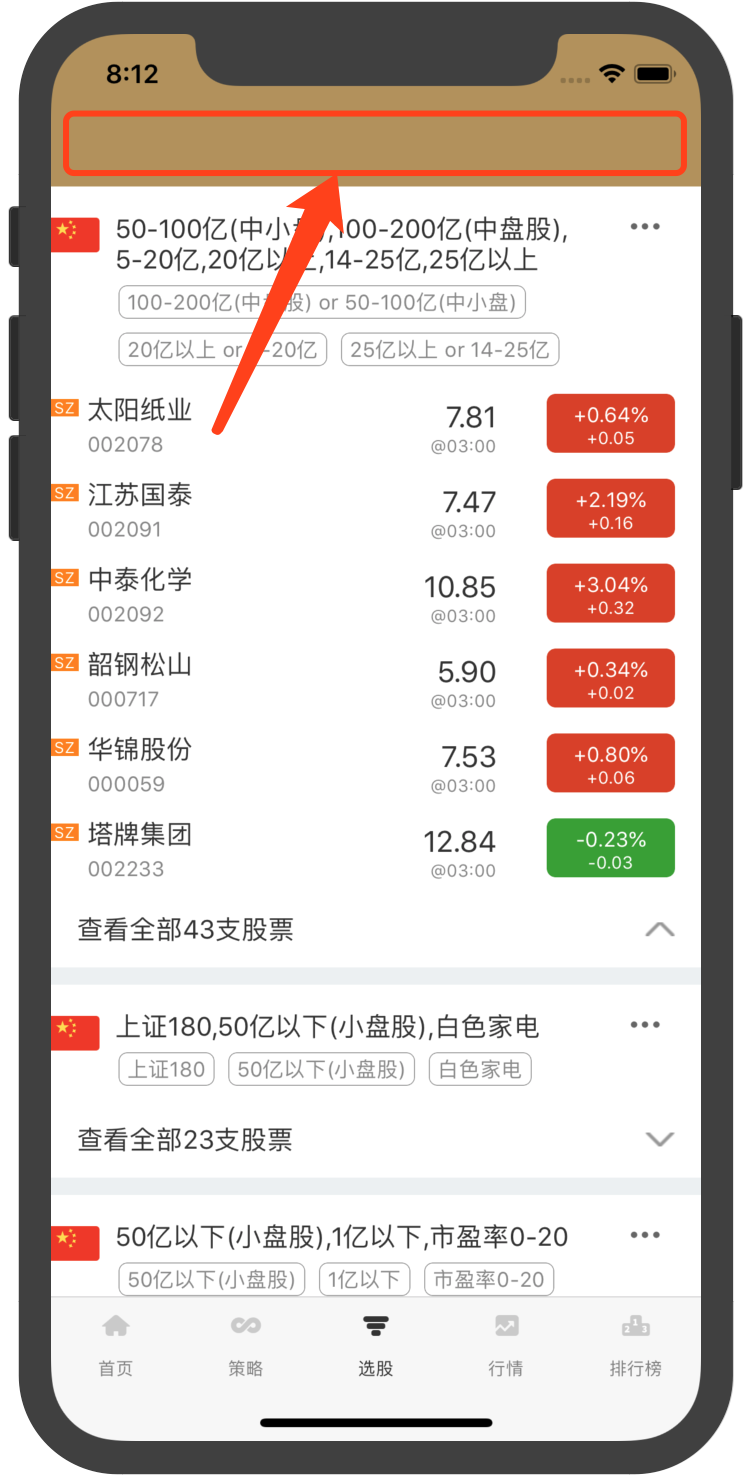Viewport: 752px width, 1476px height.
Task: Open overflow menu for 上证180 screener
Action: click(x=645, y=1025)
